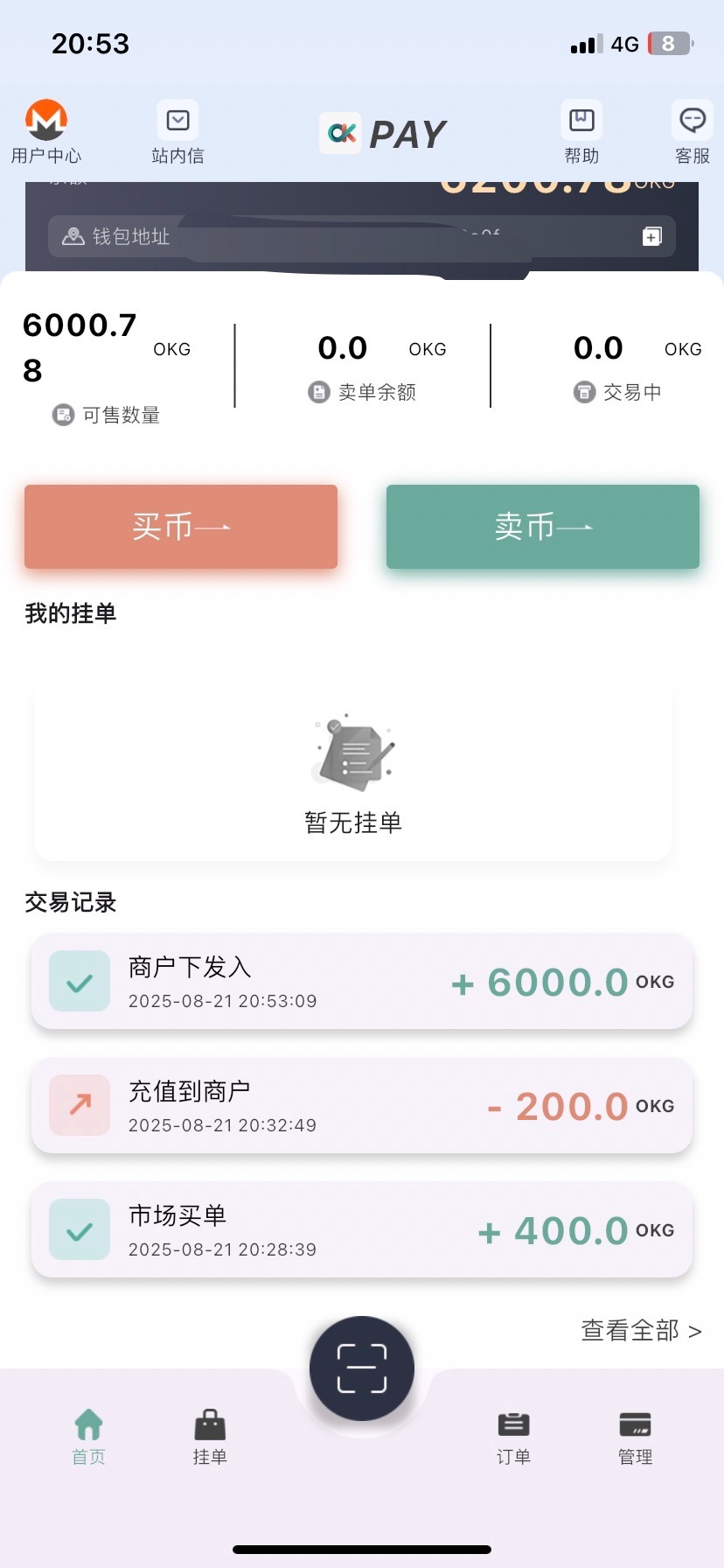Screen dimensions: 724x1568
Task: Copy the wallet address
Action: pyautogui.click(x=652, y=236)
